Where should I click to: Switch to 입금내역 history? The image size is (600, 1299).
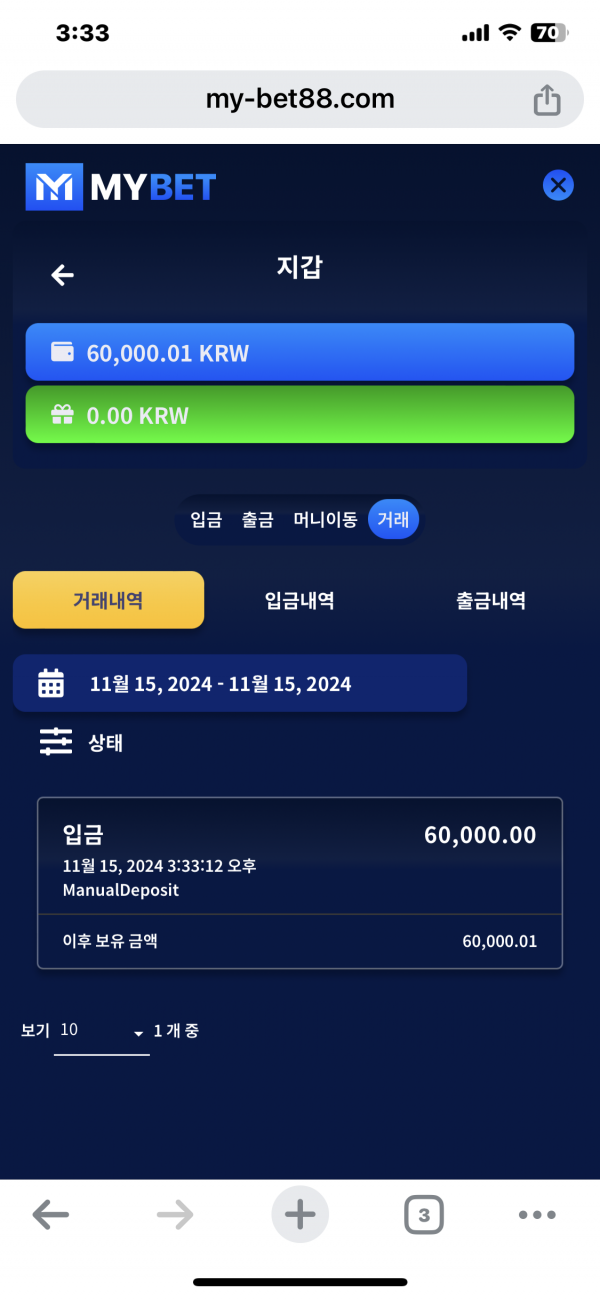click(299, 600)
